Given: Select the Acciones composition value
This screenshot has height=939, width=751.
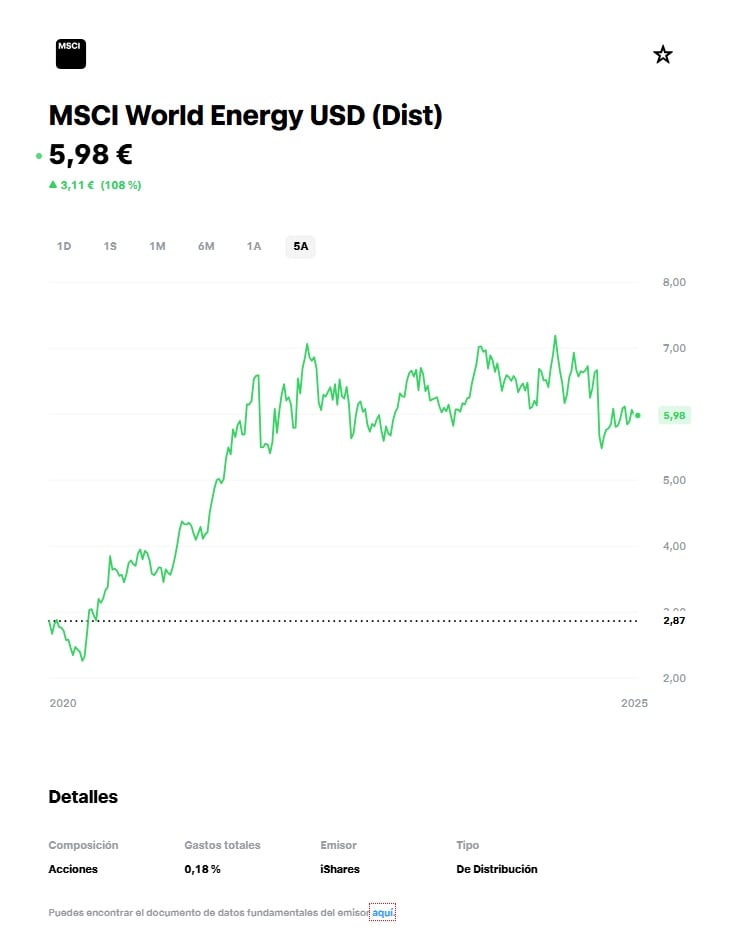Looking at the screenshot, I should (72, 869).
